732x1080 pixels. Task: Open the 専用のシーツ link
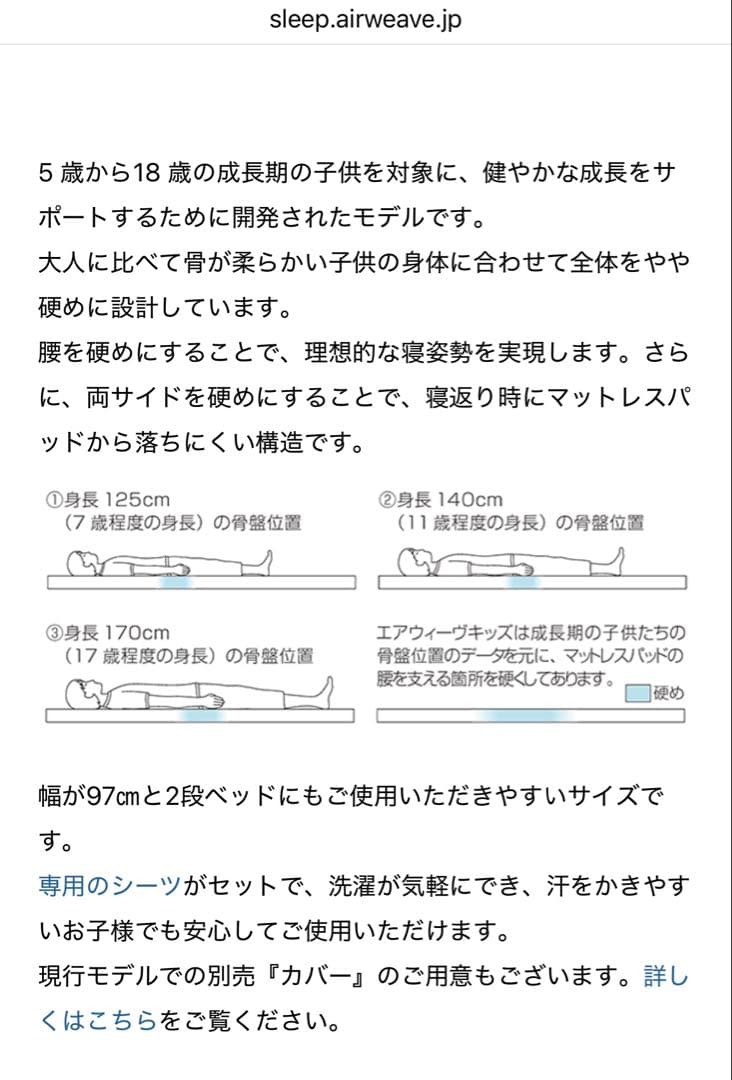(x=110, y=885)
